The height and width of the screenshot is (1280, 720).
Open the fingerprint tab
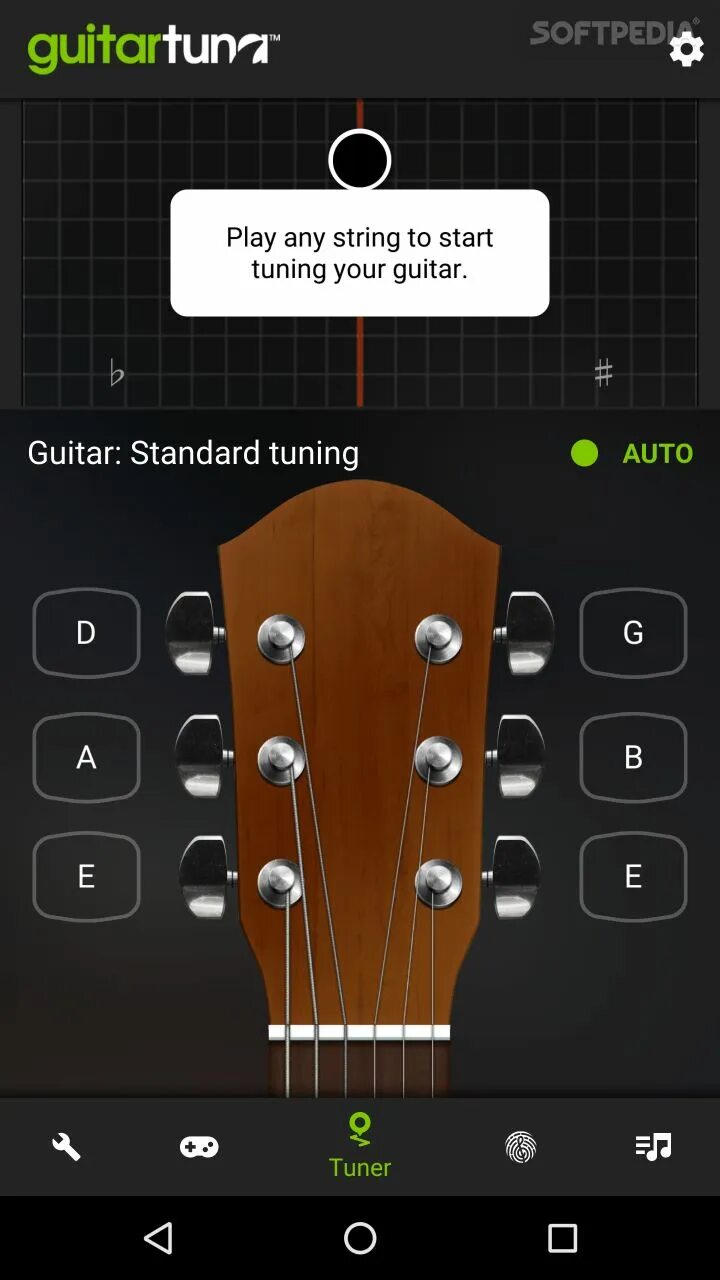(521, 1147)
